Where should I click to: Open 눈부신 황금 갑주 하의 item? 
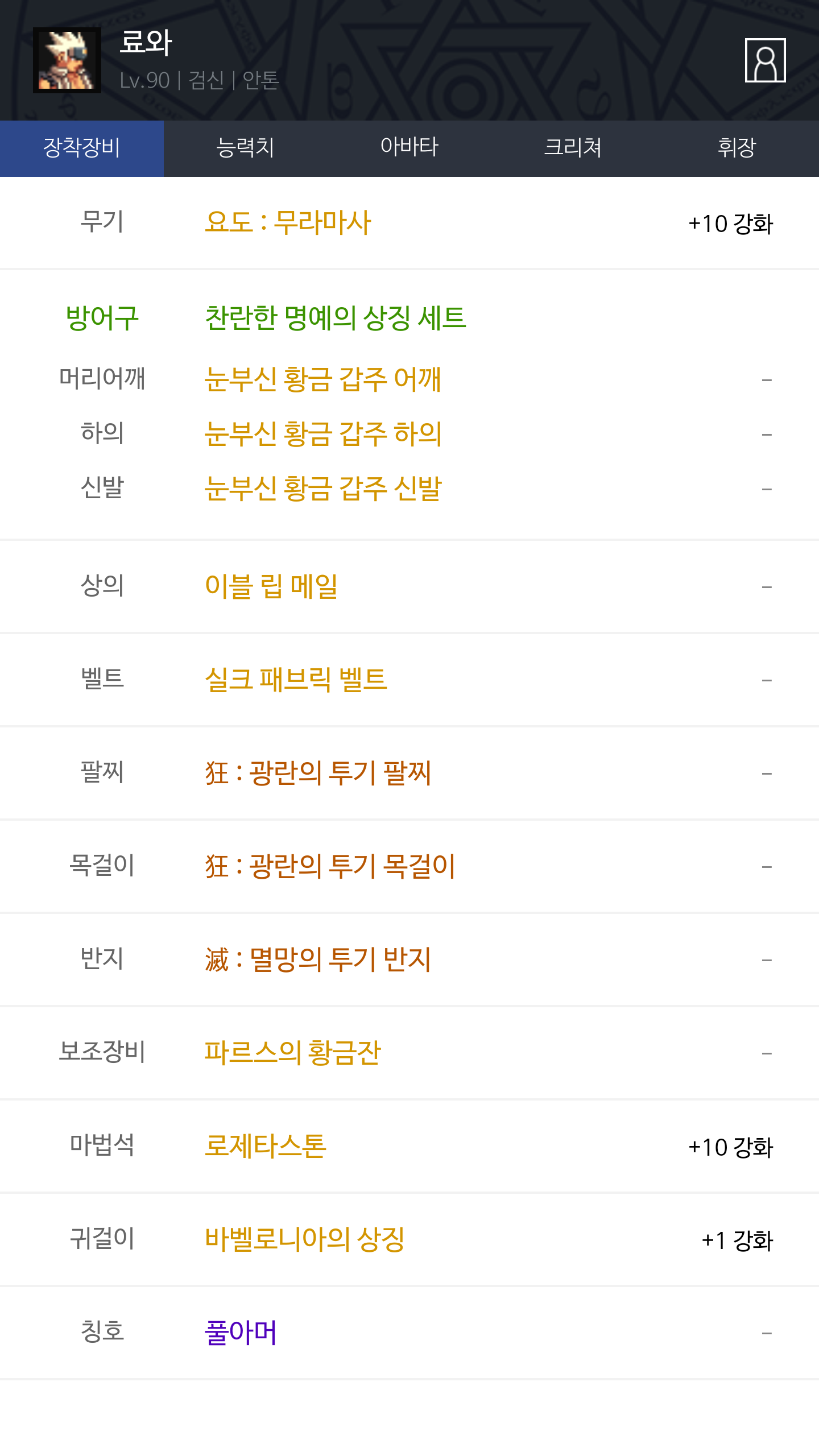pos(323,433)
